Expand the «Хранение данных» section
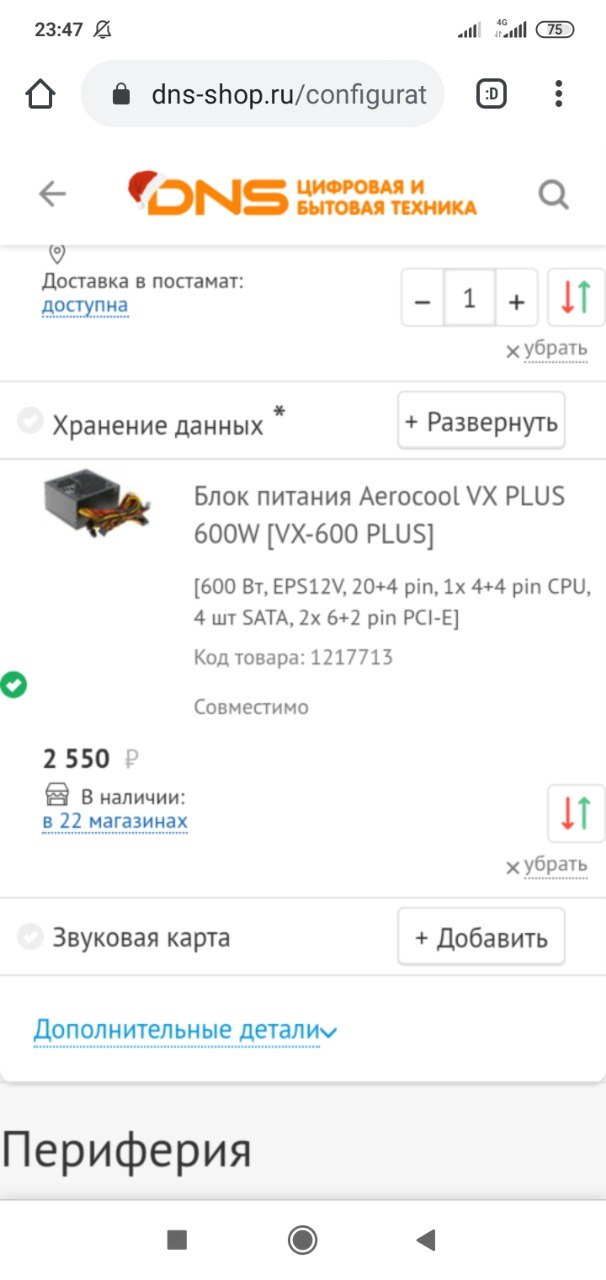606x1280 pixels. (481, 421)
